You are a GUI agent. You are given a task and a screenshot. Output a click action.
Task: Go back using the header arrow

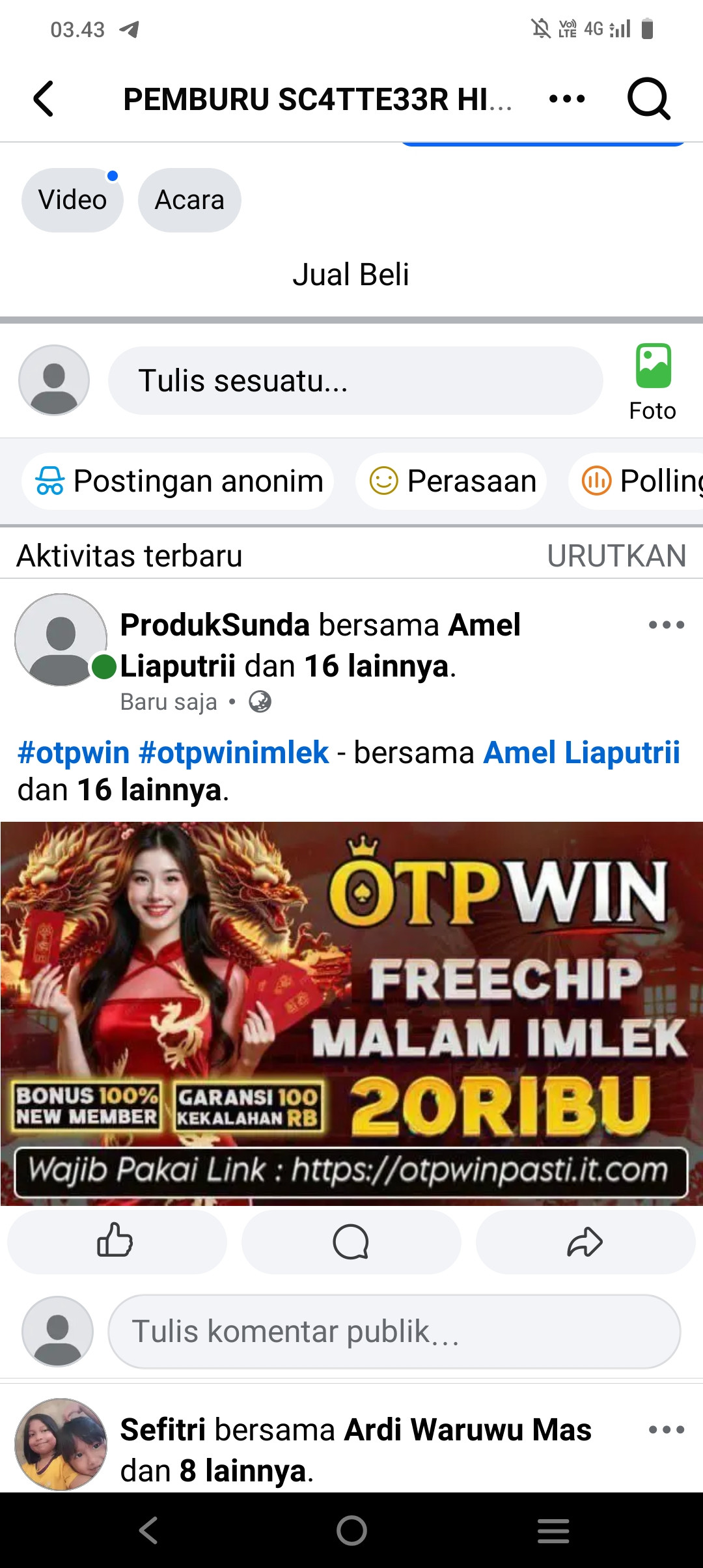pyautogui.click(x=44, y=99)
